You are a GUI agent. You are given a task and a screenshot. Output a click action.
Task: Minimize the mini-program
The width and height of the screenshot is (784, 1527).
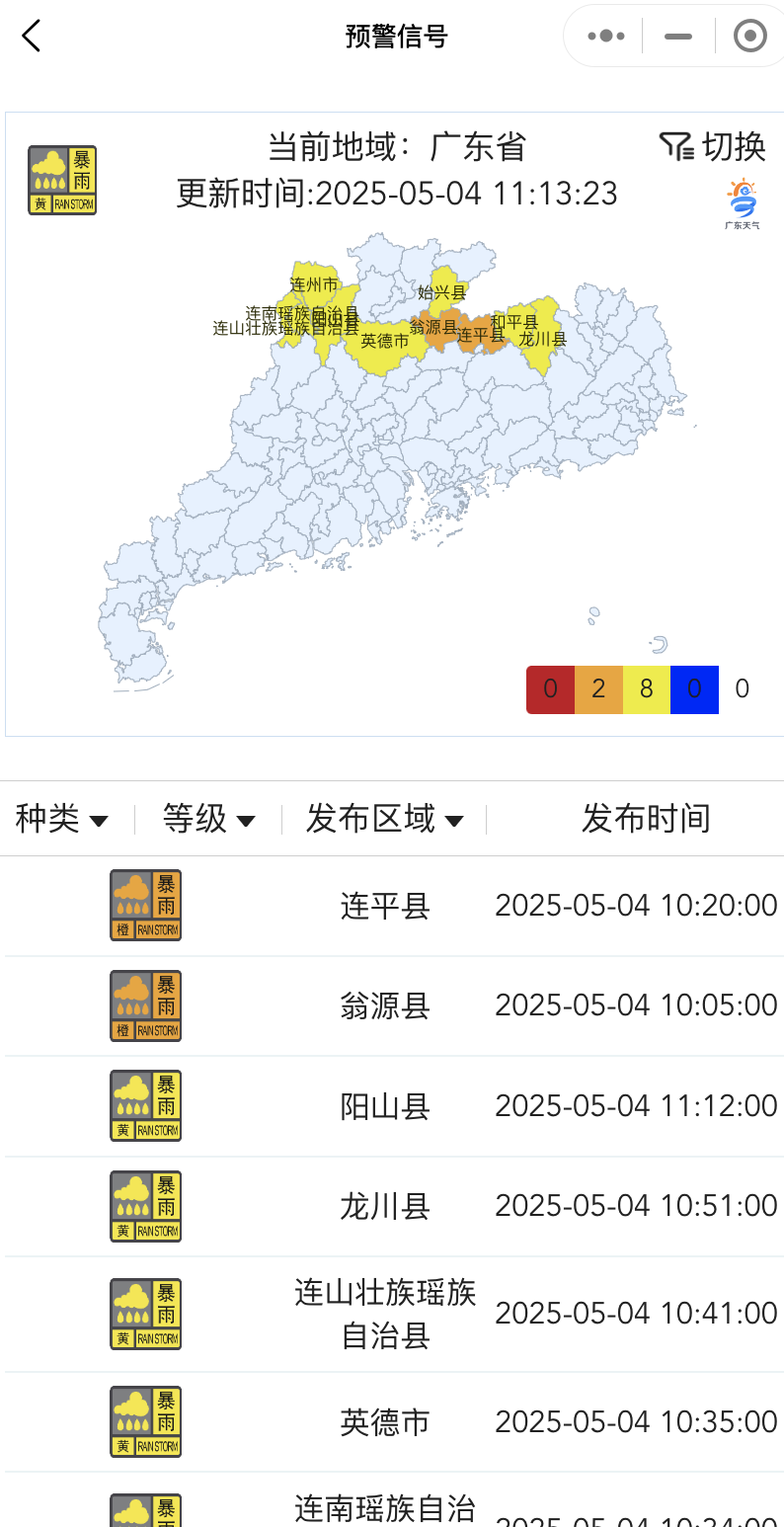tap(678, 37)
